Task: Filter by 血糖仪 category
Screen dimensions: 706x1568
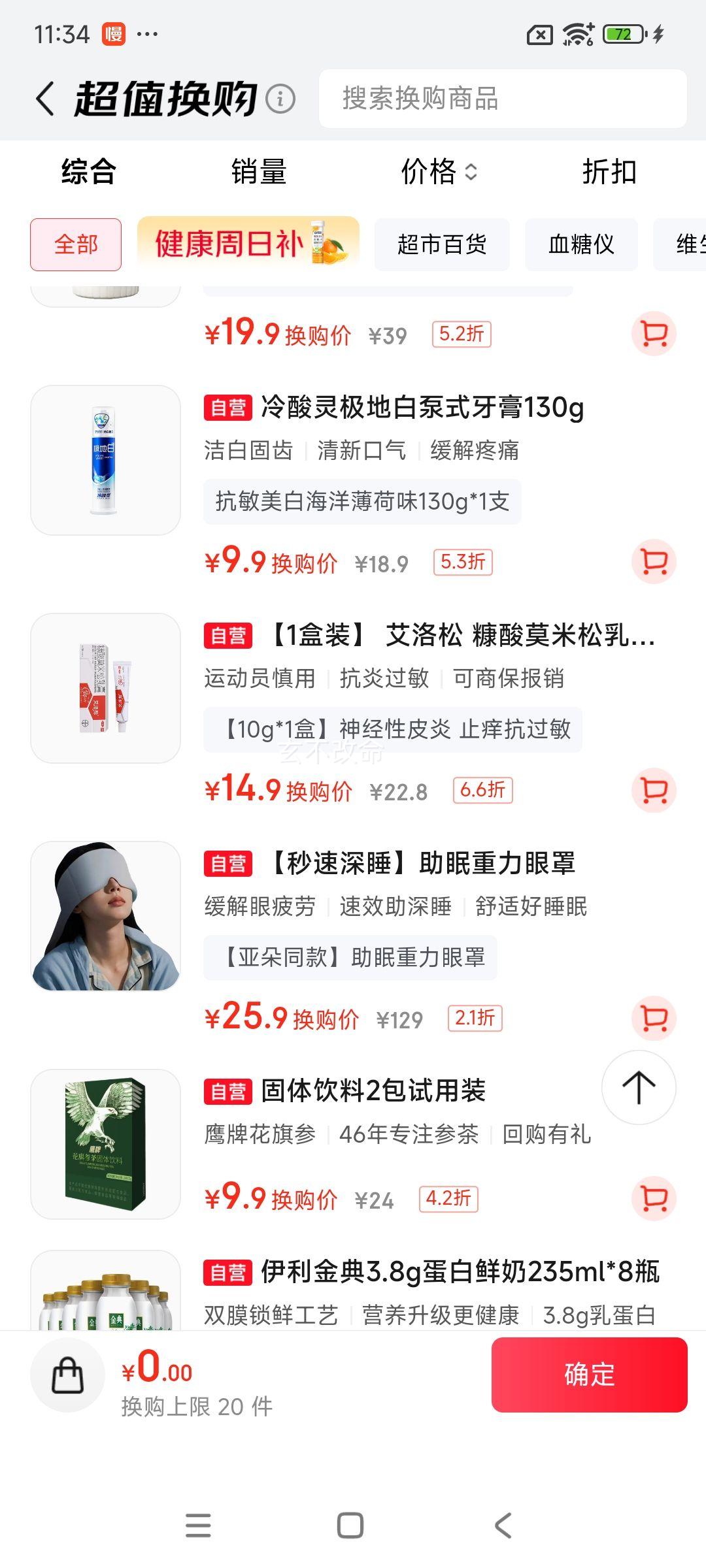Action: [x=581, y=244]
